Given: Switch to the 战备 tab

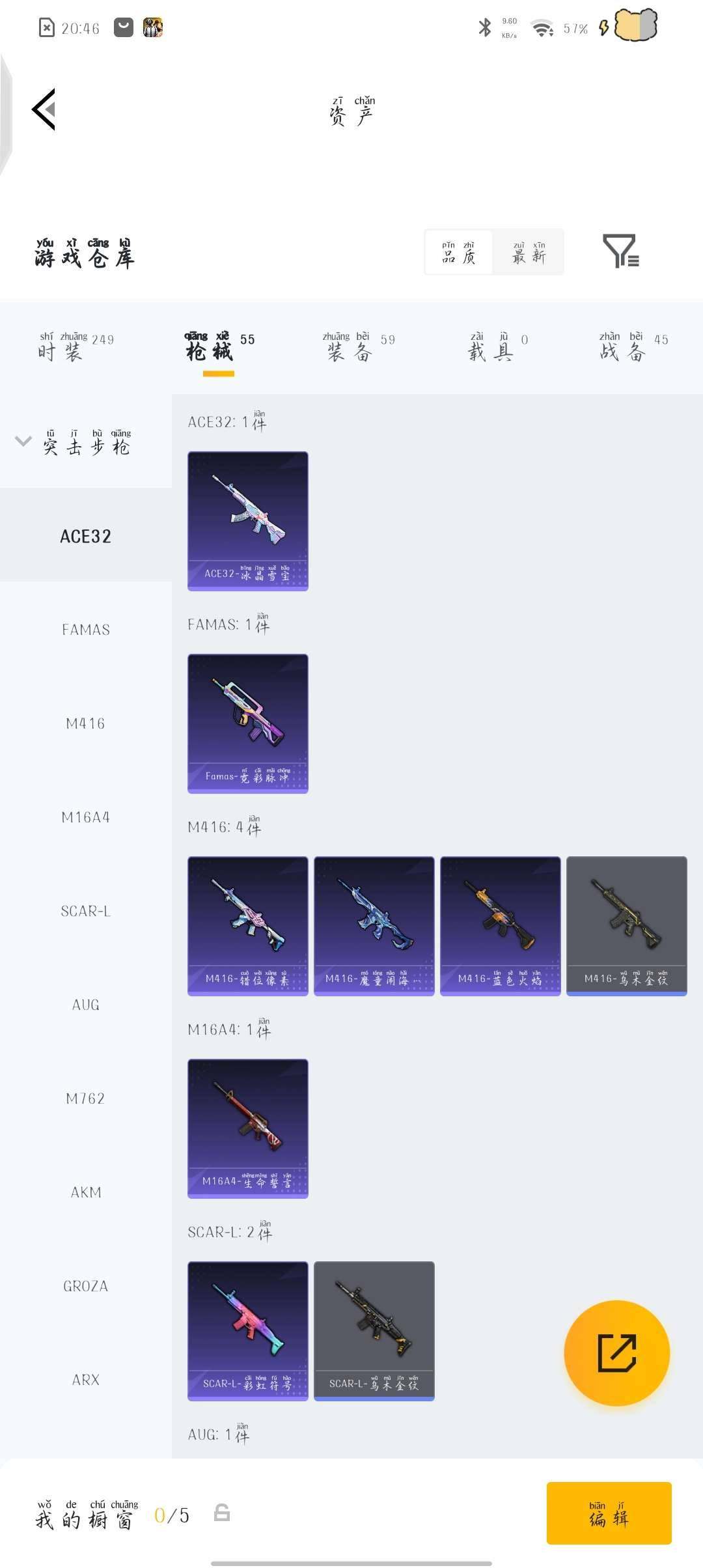Looking at the screenshot, I should click(x=633, y=347).
